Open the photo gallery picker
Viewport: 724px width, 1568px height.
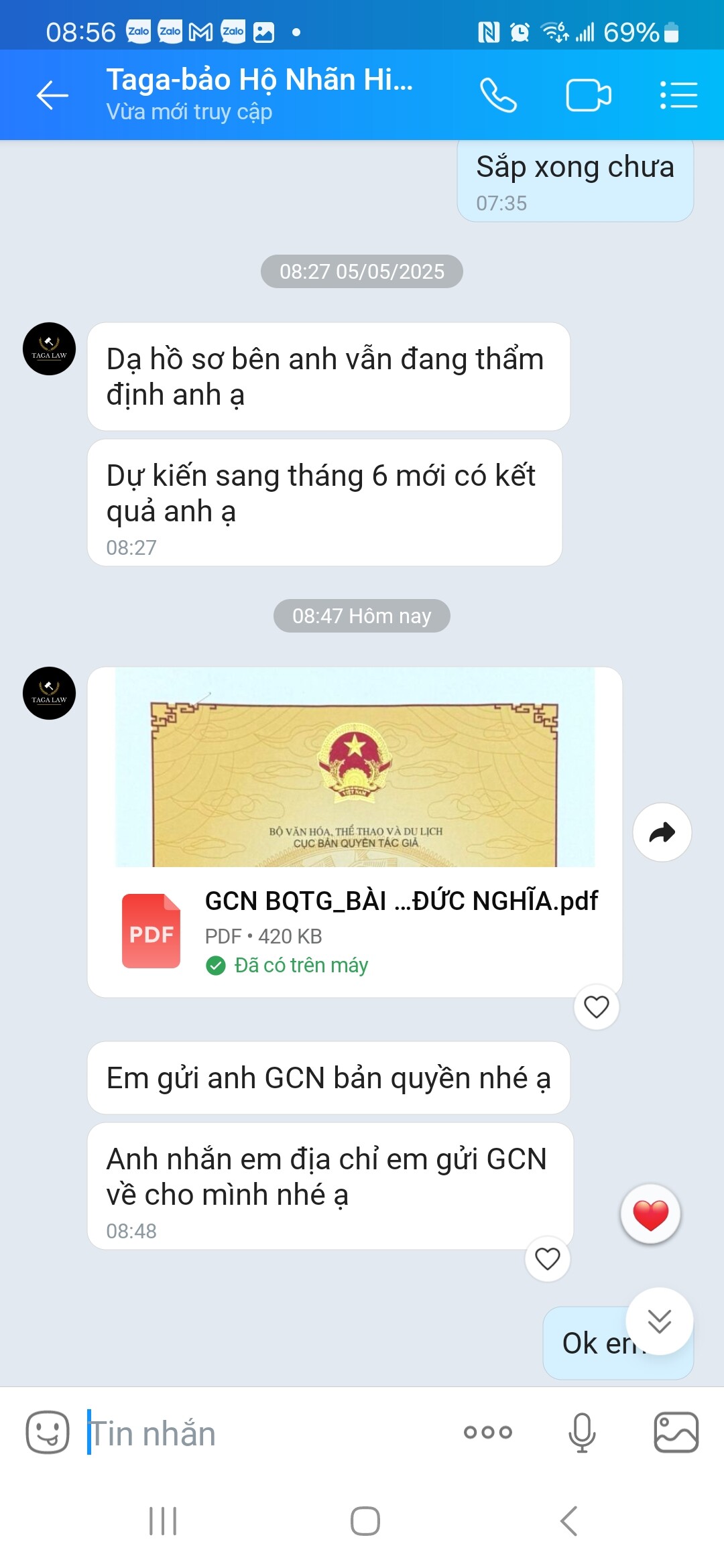pyautogui.click(x=676, y=1433)
